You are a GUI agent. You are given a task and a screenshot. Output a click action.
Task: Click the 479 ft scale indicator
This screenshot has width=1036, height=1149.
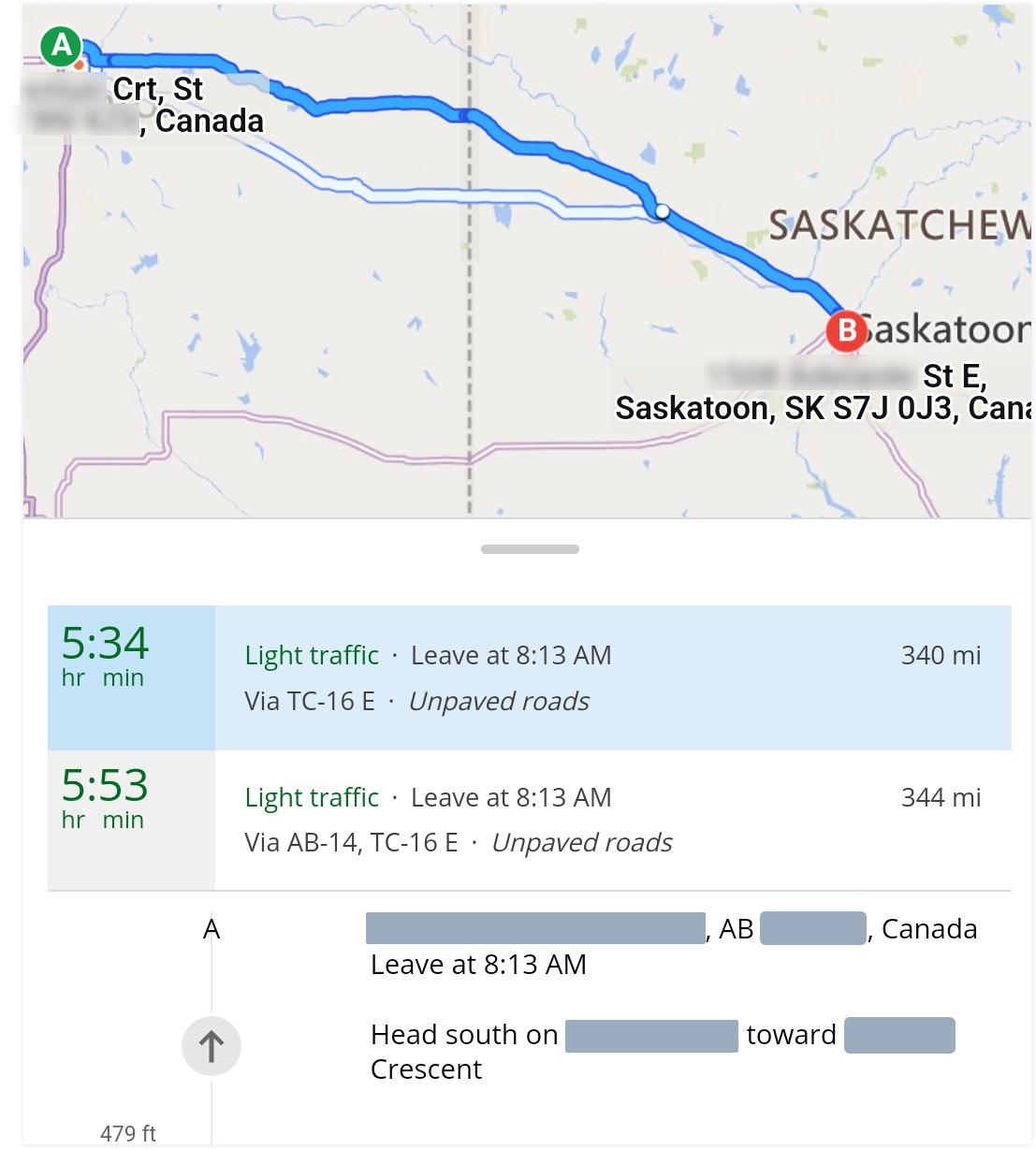pos(129,1133)
